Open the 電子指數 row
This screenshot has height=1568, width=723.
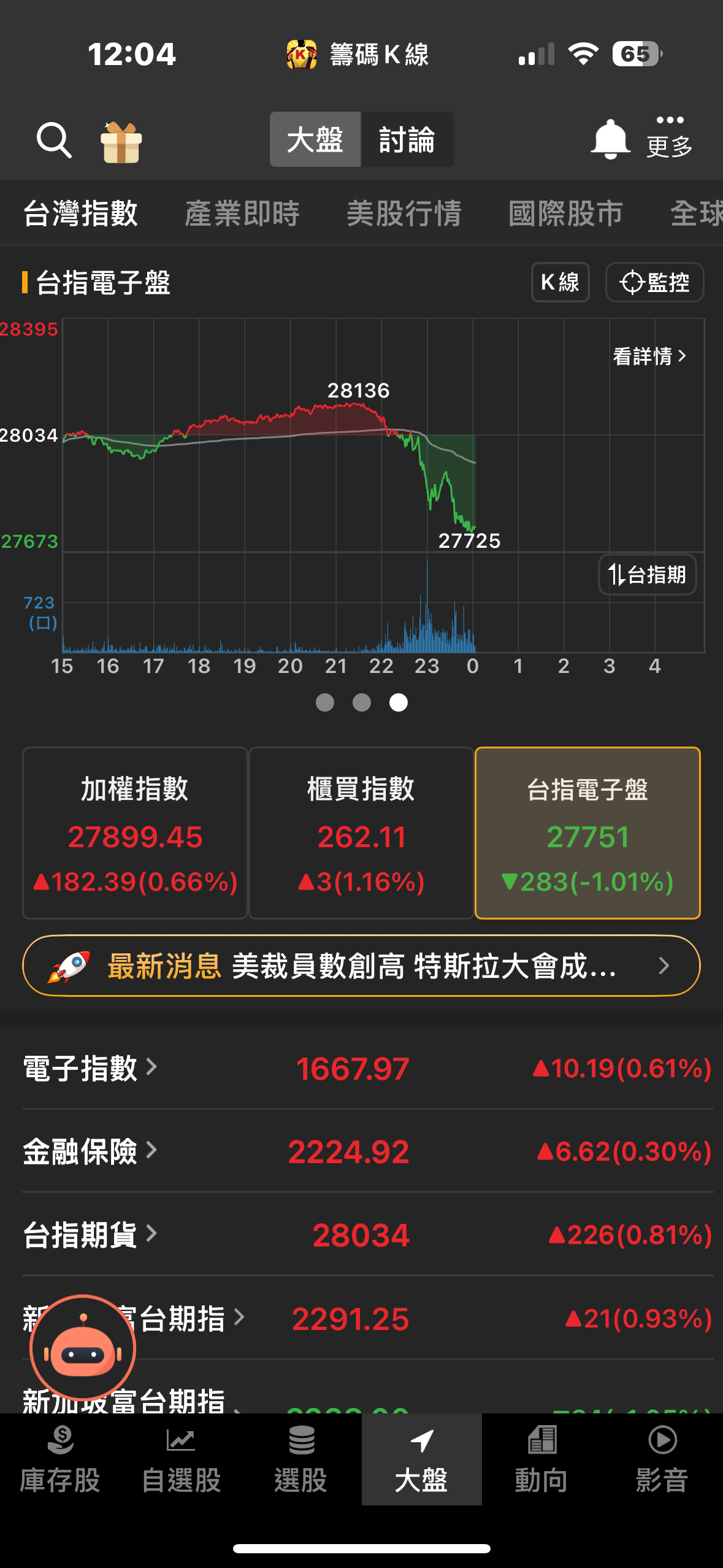[x=90, y=1068]
